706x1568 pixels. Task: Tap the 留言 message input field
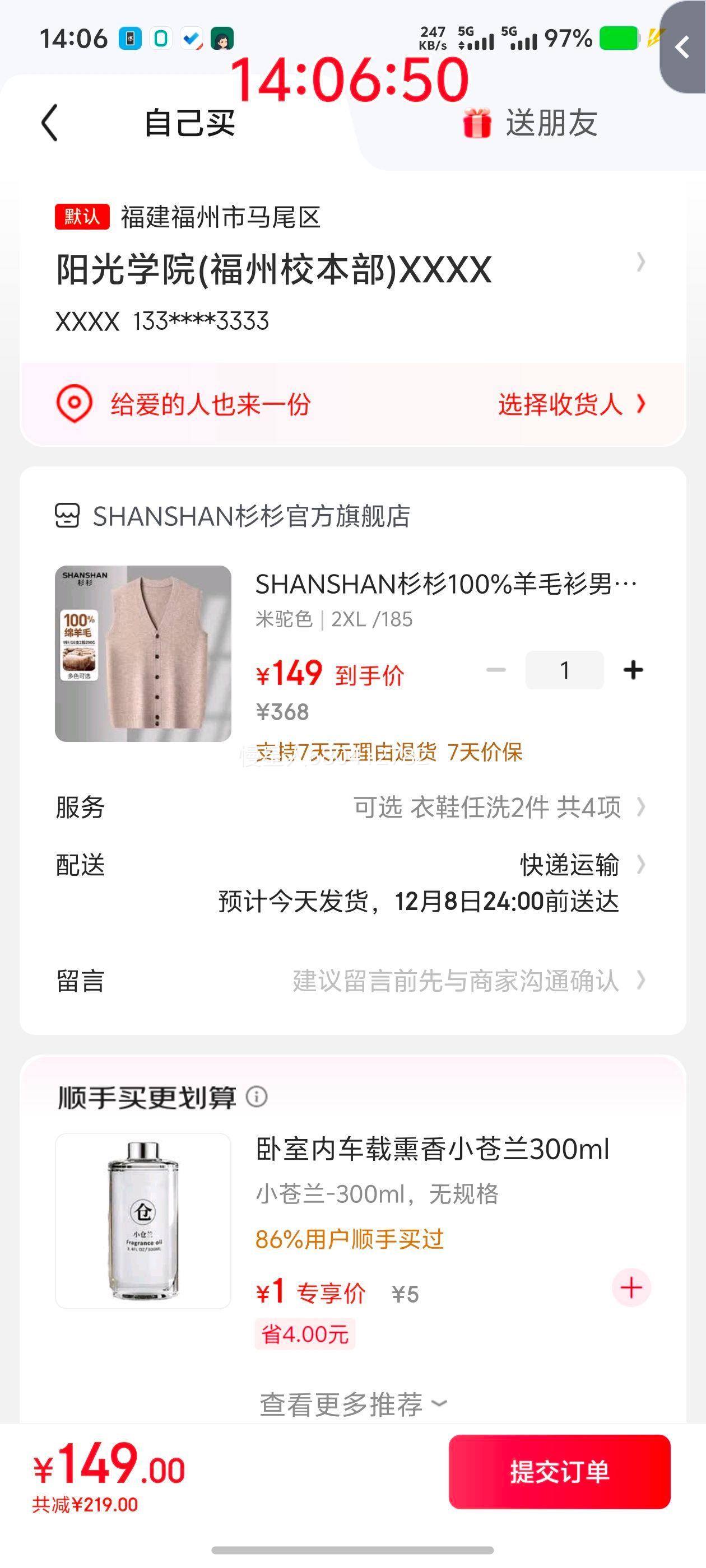[x=456, y=981]
